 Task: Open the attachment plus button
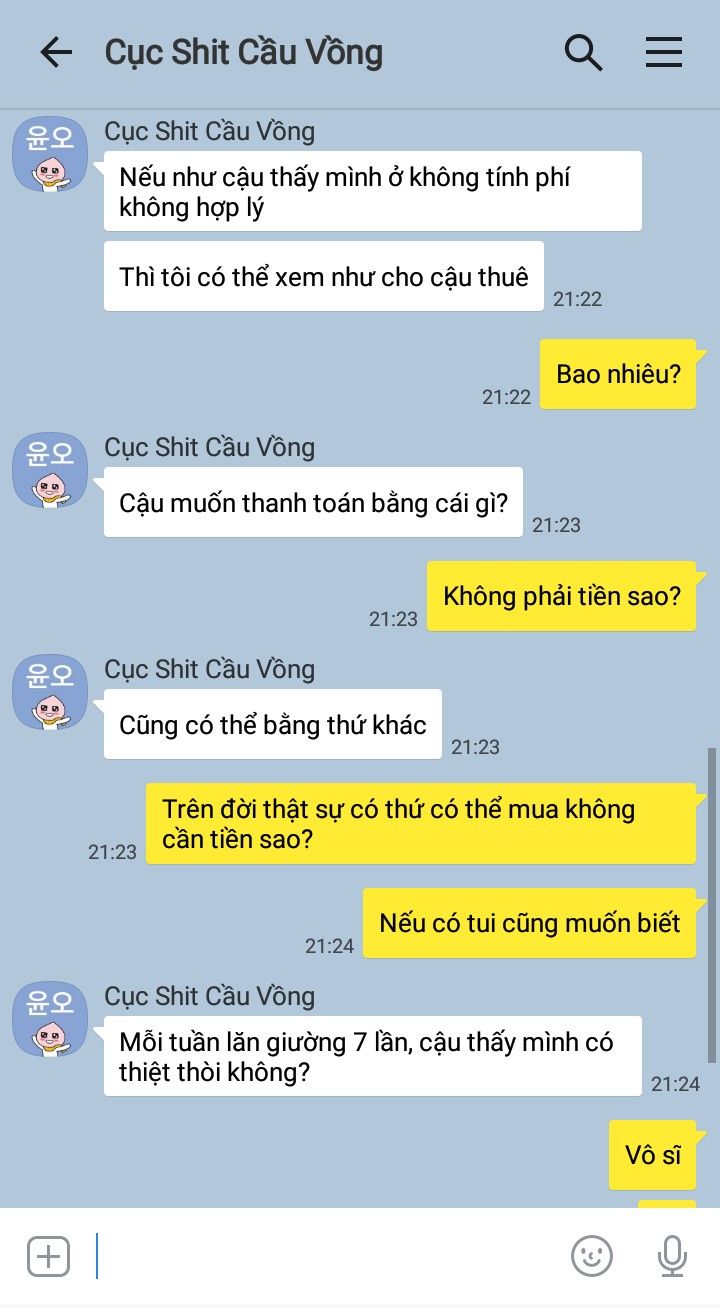48,1256
